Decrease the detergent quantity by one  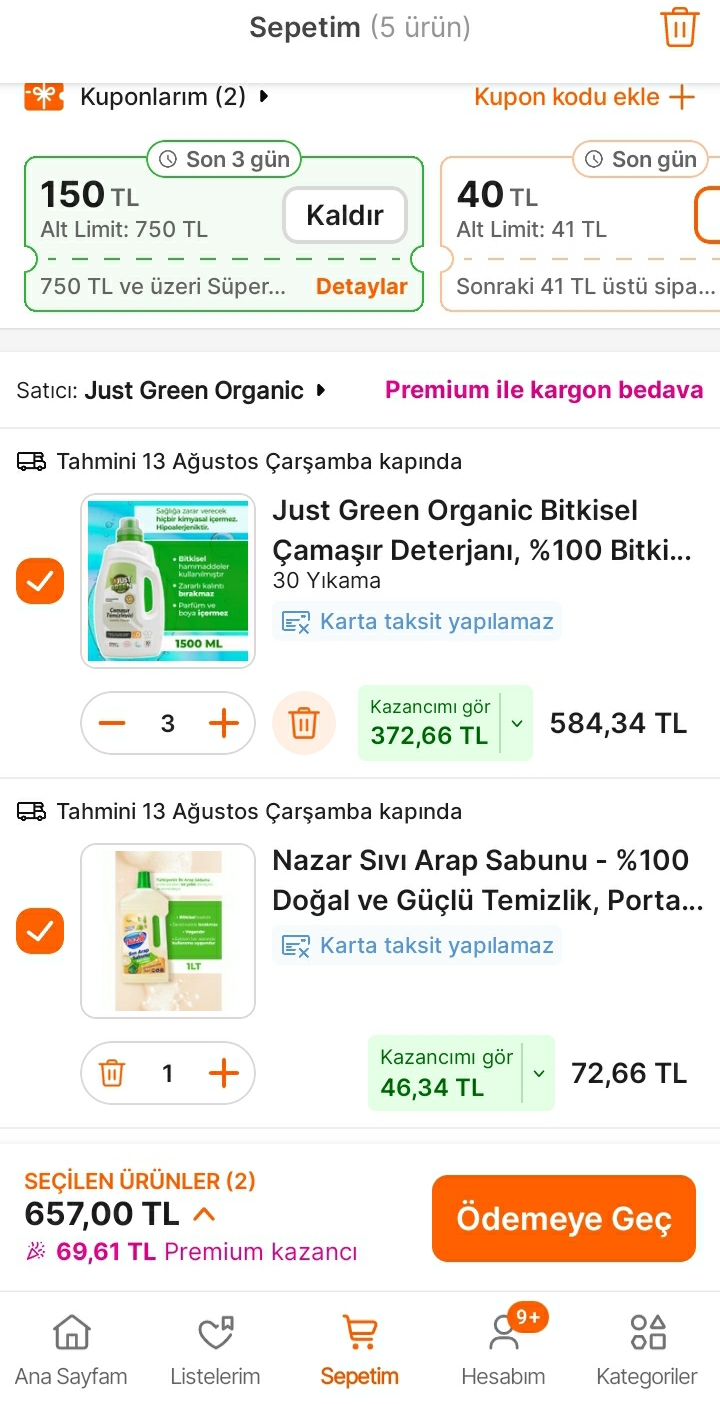click(x=113, y=723)
